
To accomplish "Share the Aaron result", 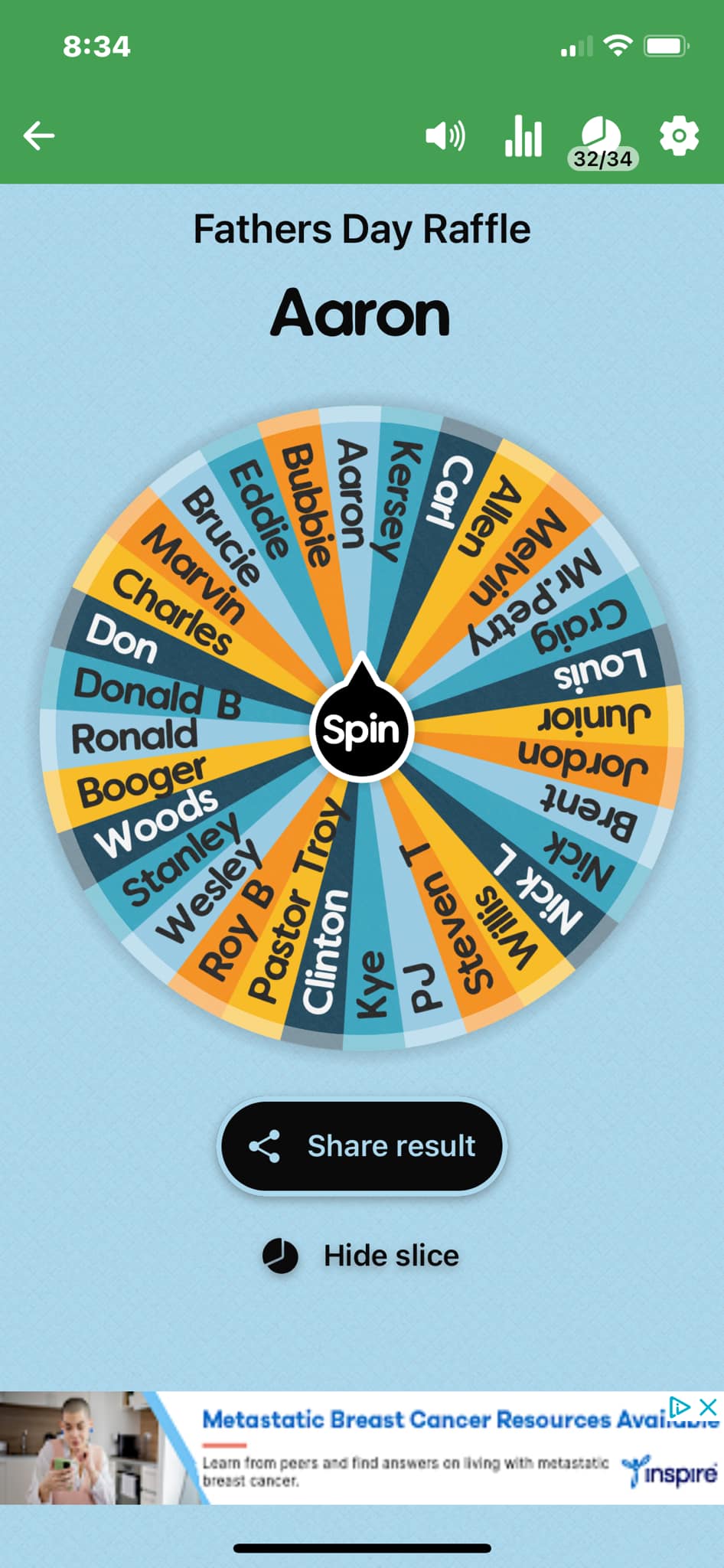I will pos(362,1146).
